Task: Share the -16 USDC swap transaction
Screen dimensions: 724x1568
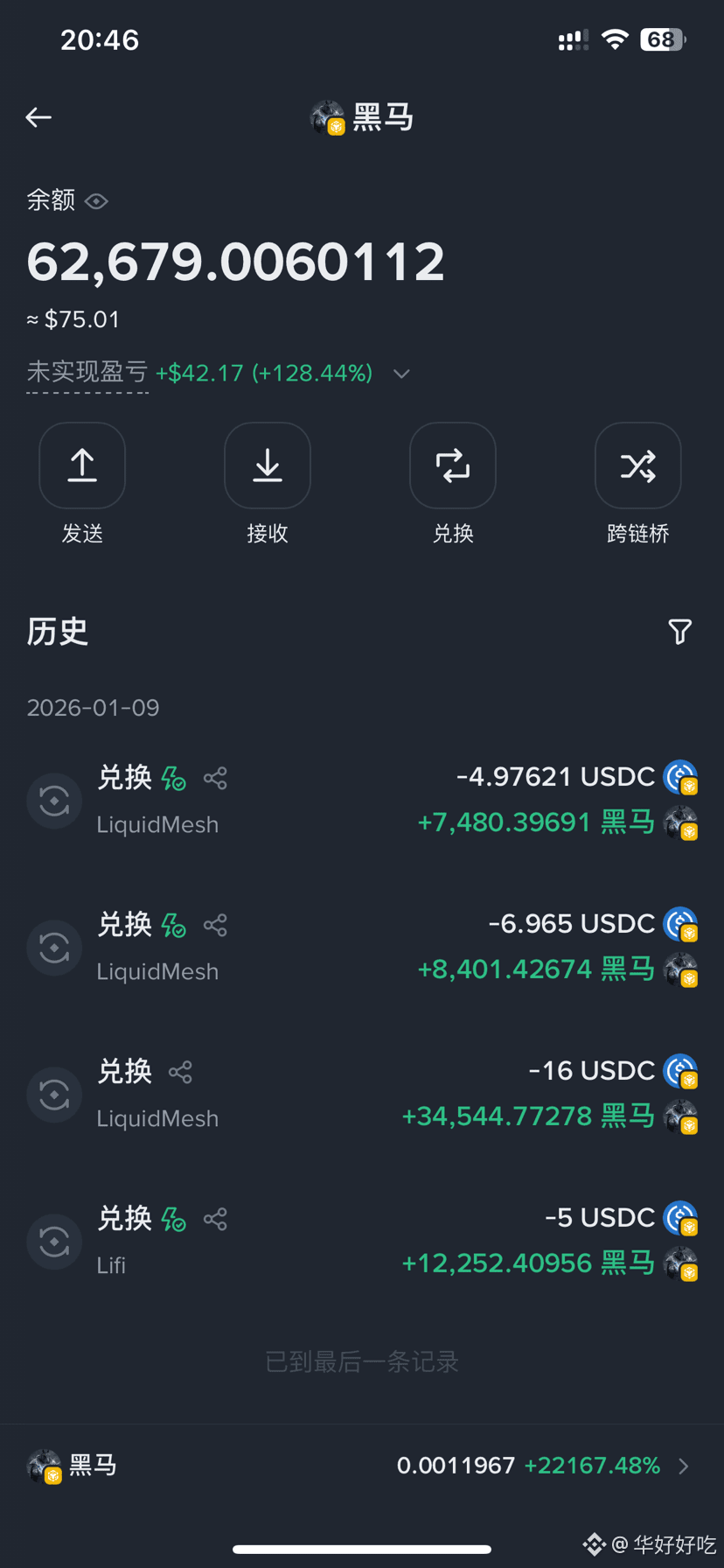Action: coord(180,1072)
